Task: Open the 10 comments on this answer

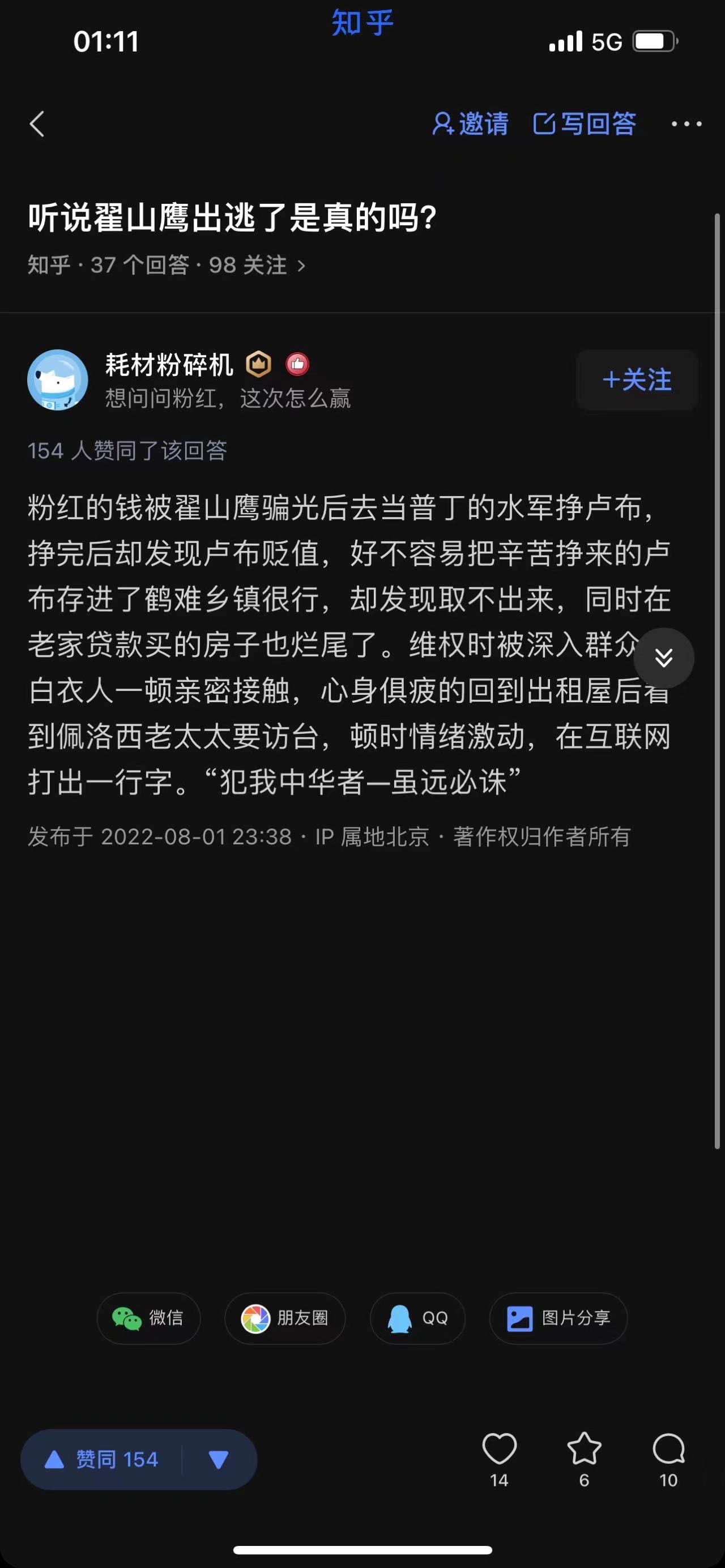Action: click(668, 1460)
